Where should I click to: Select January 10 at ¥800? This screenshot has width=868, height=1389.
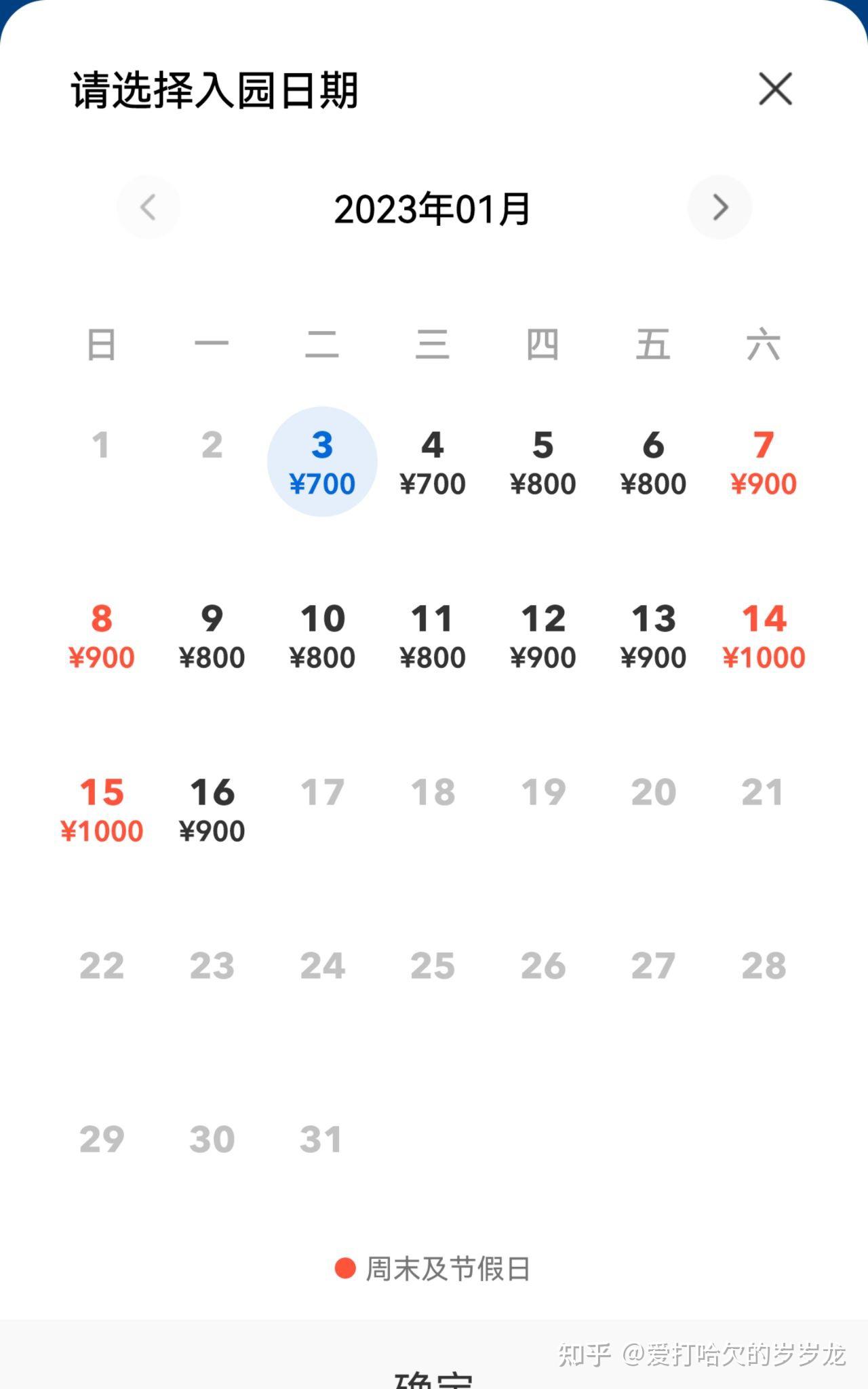click(322, 637)
